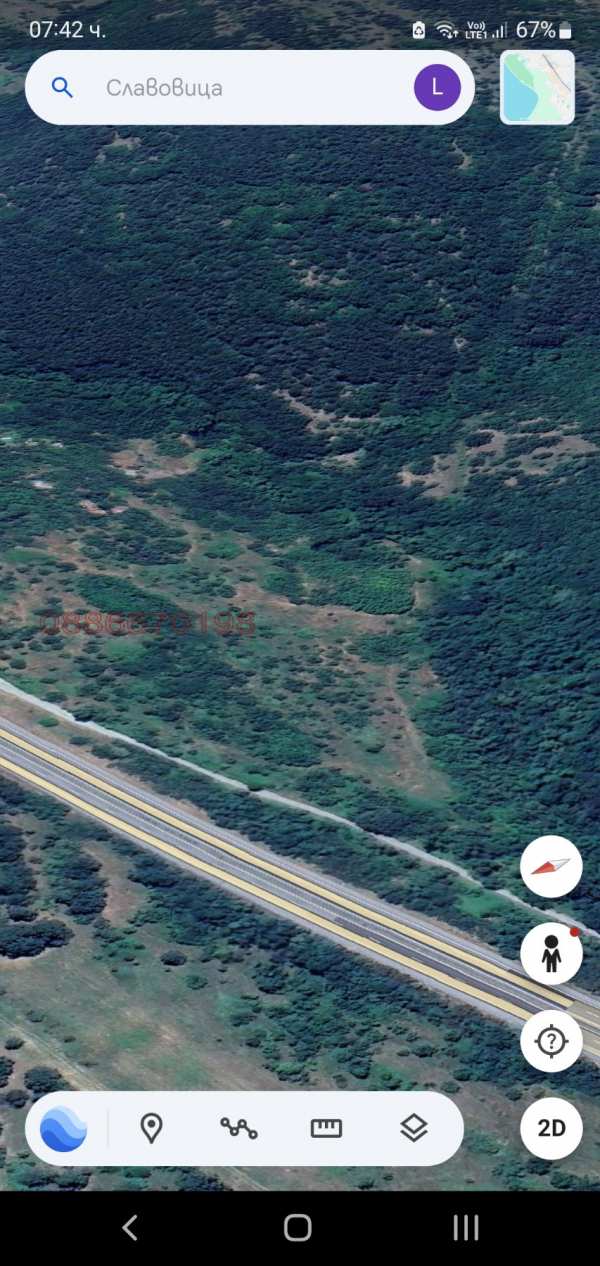Open the map layers panel
Viewport: 600px width, 1266px height.
coord(414,1129)
